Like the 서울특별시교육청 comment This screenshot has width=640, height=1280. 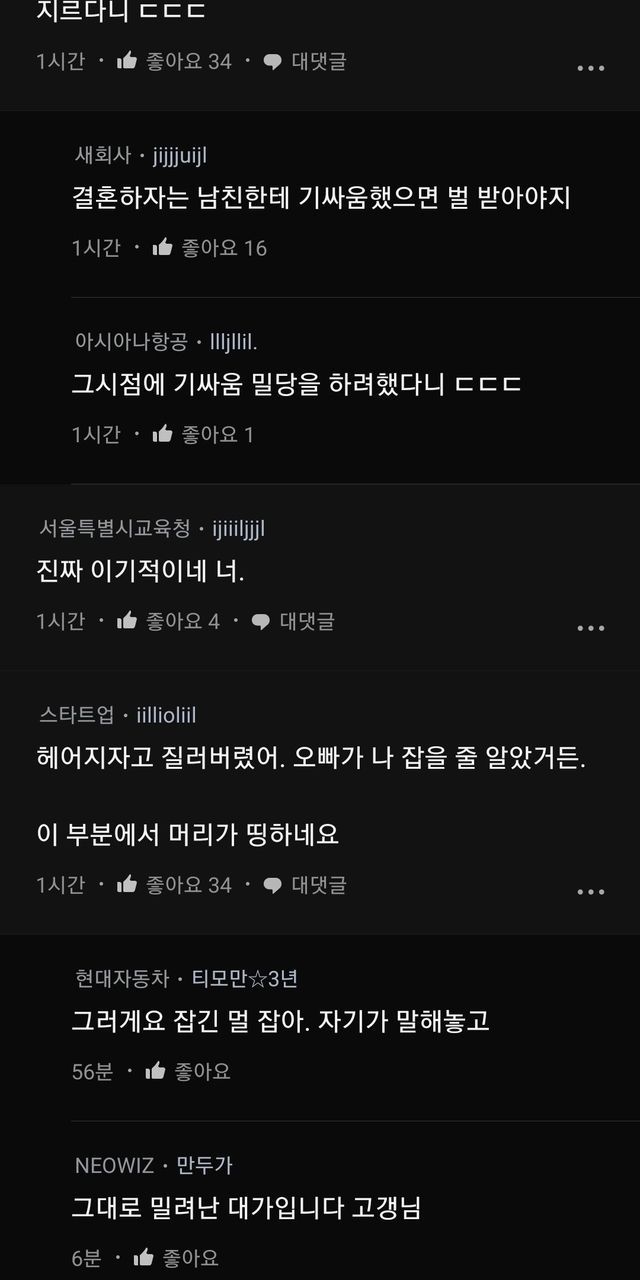click(x=127, y=621)
